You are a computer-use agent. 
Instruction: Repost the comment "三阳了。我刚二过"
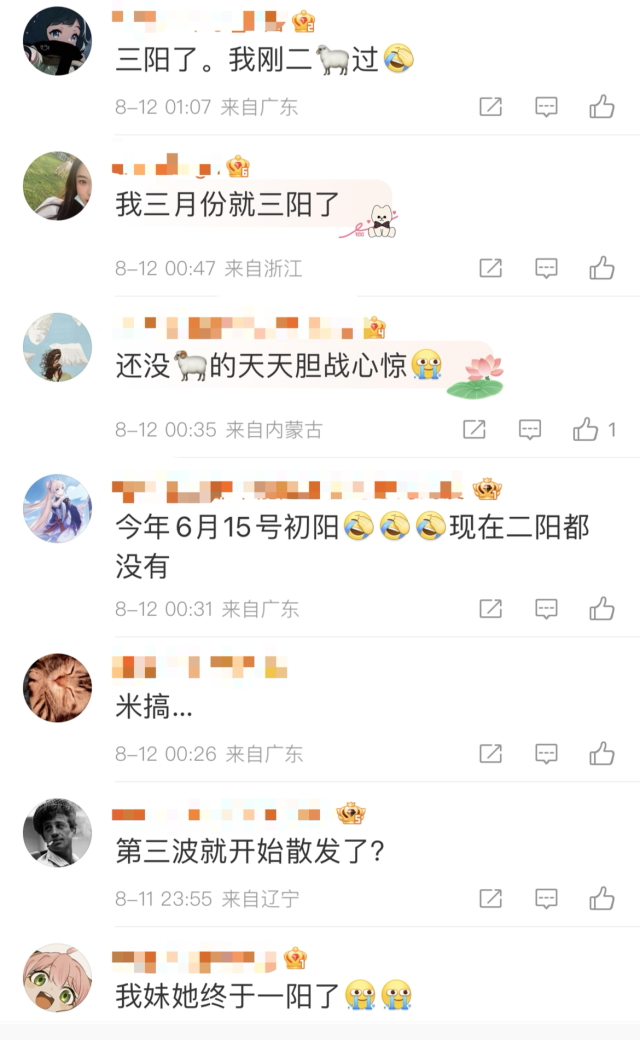pyautogui.click(x=490, y=107)
